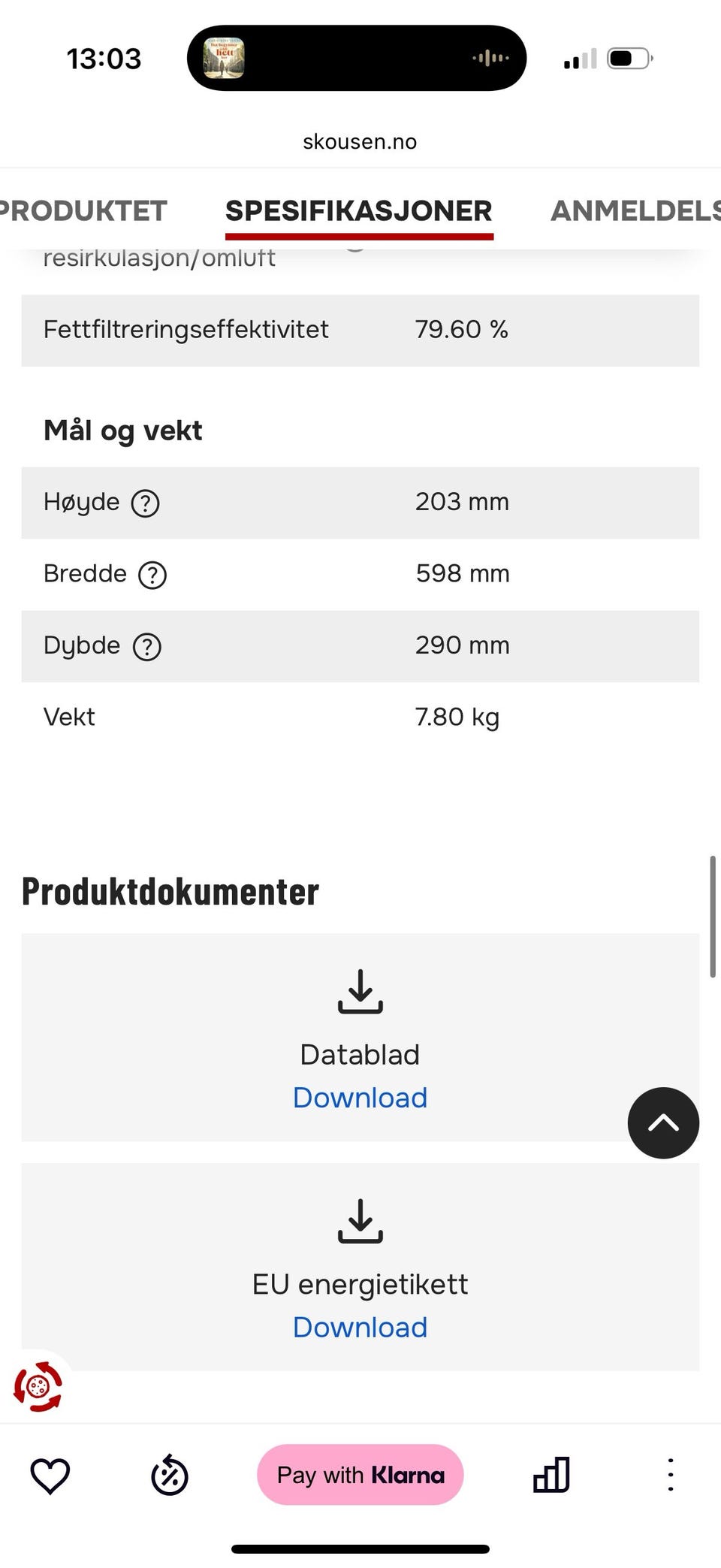Tap the skousen.no address bar
This screenshot has height=1568, width=721.
point(360,141)
